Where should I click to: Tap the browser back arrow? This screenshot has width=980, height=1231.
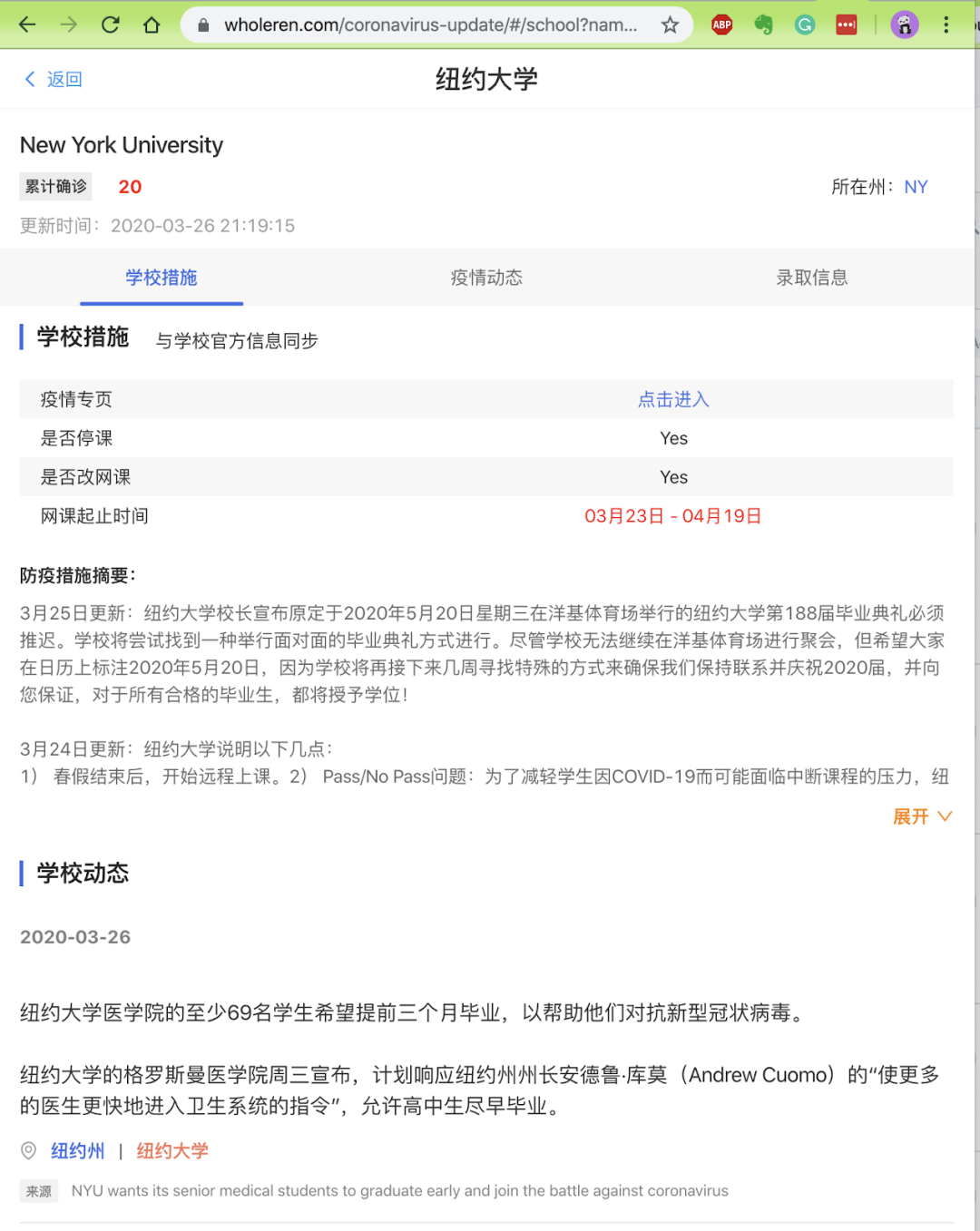coord(28,25)
